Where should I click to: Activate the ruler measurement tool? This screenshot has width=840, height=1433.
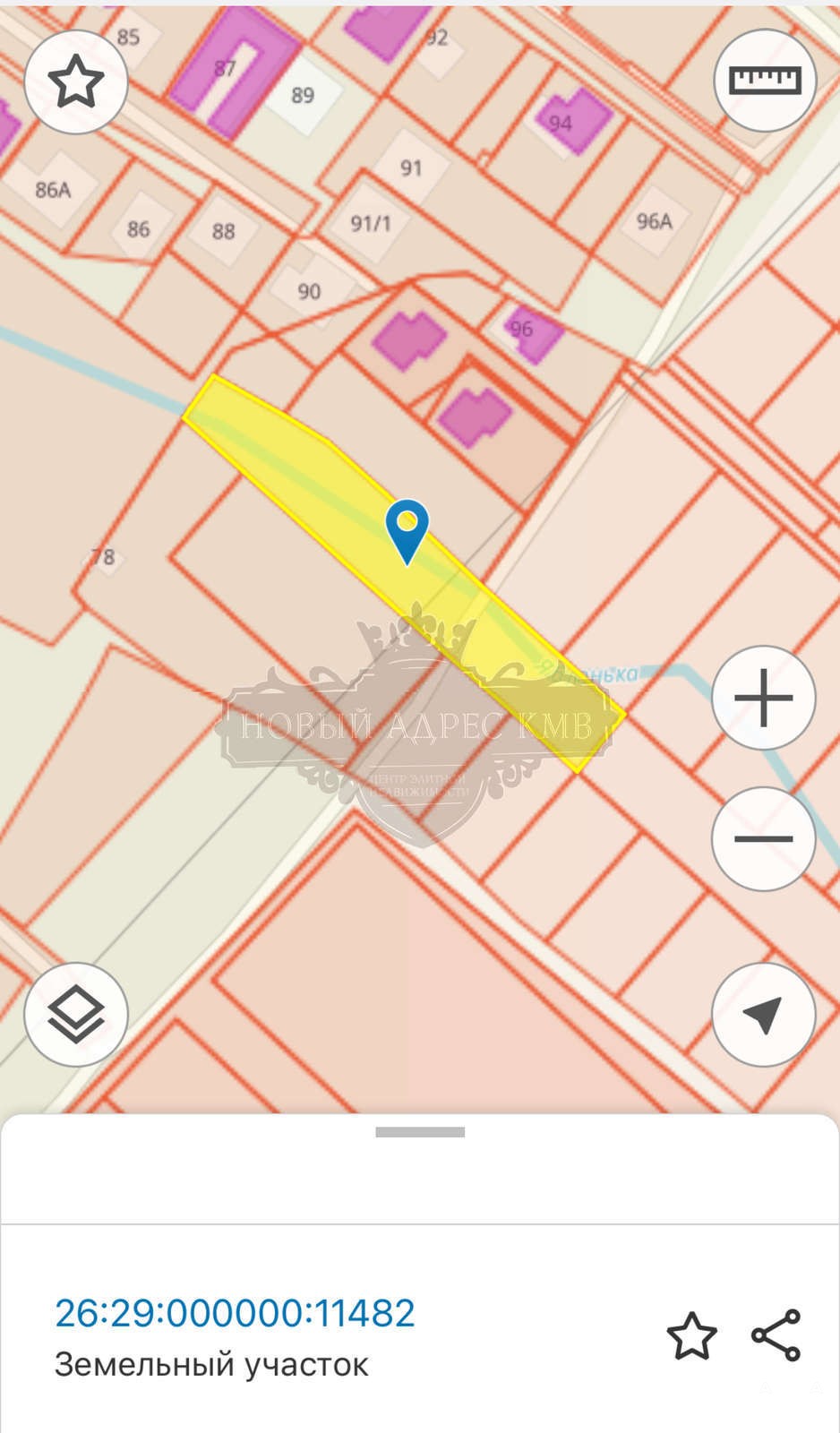764,82
